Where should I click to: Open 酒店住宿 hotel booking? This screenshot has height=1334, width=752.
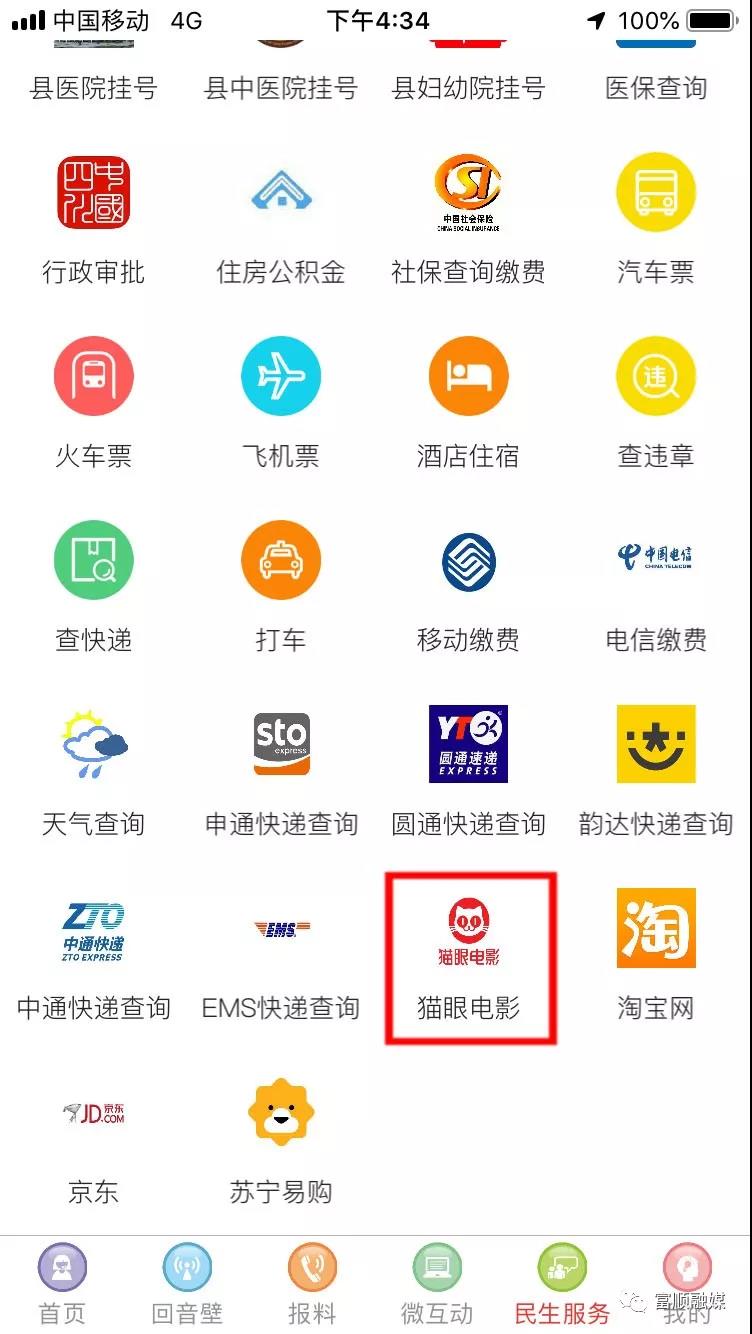pyautogui.click(x=468, y=377)
